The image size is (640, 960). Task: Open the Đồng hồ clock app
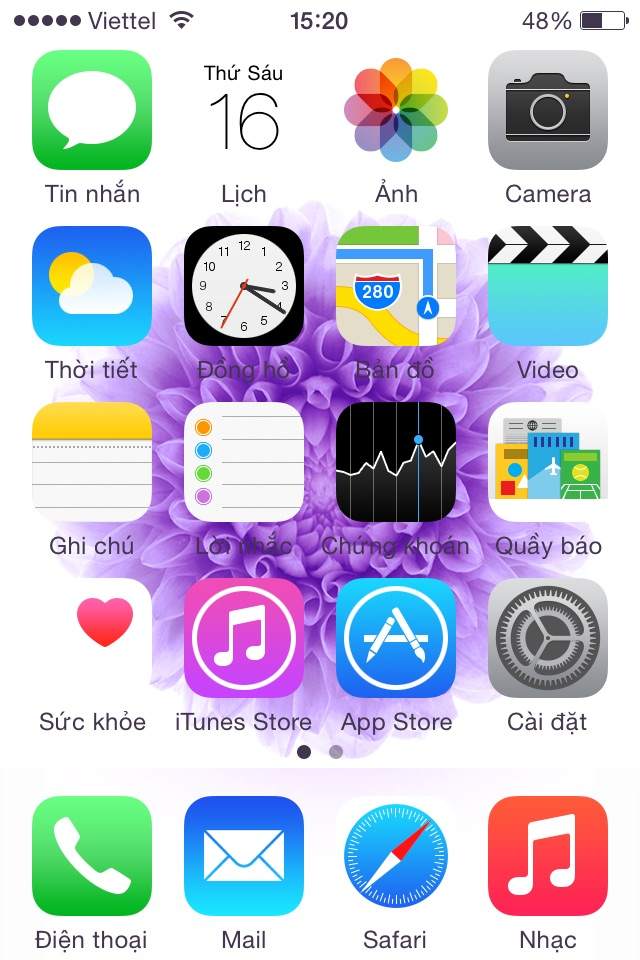click(x=244, y=286)
